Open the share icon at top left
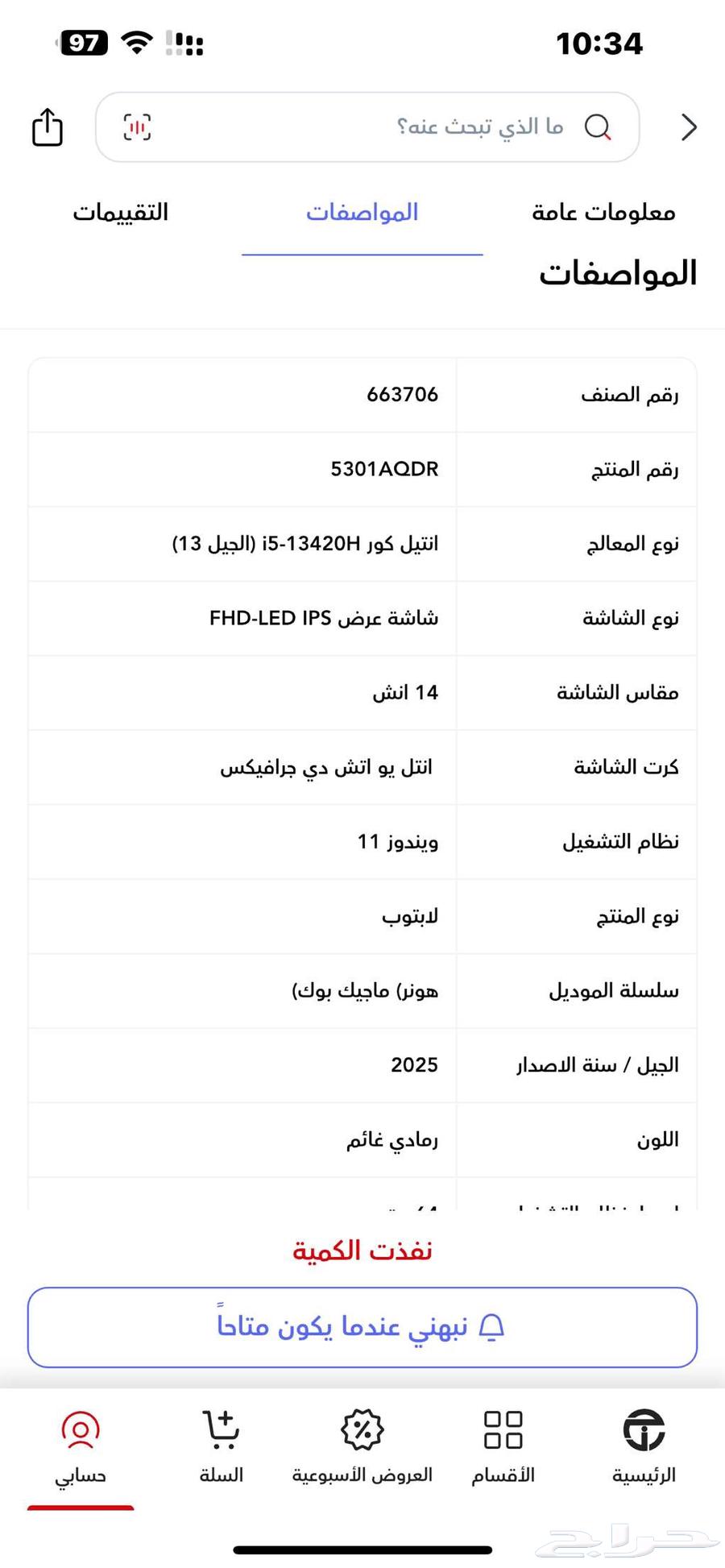The height and width of the screenshot is (1568, 725). point(47,127)
